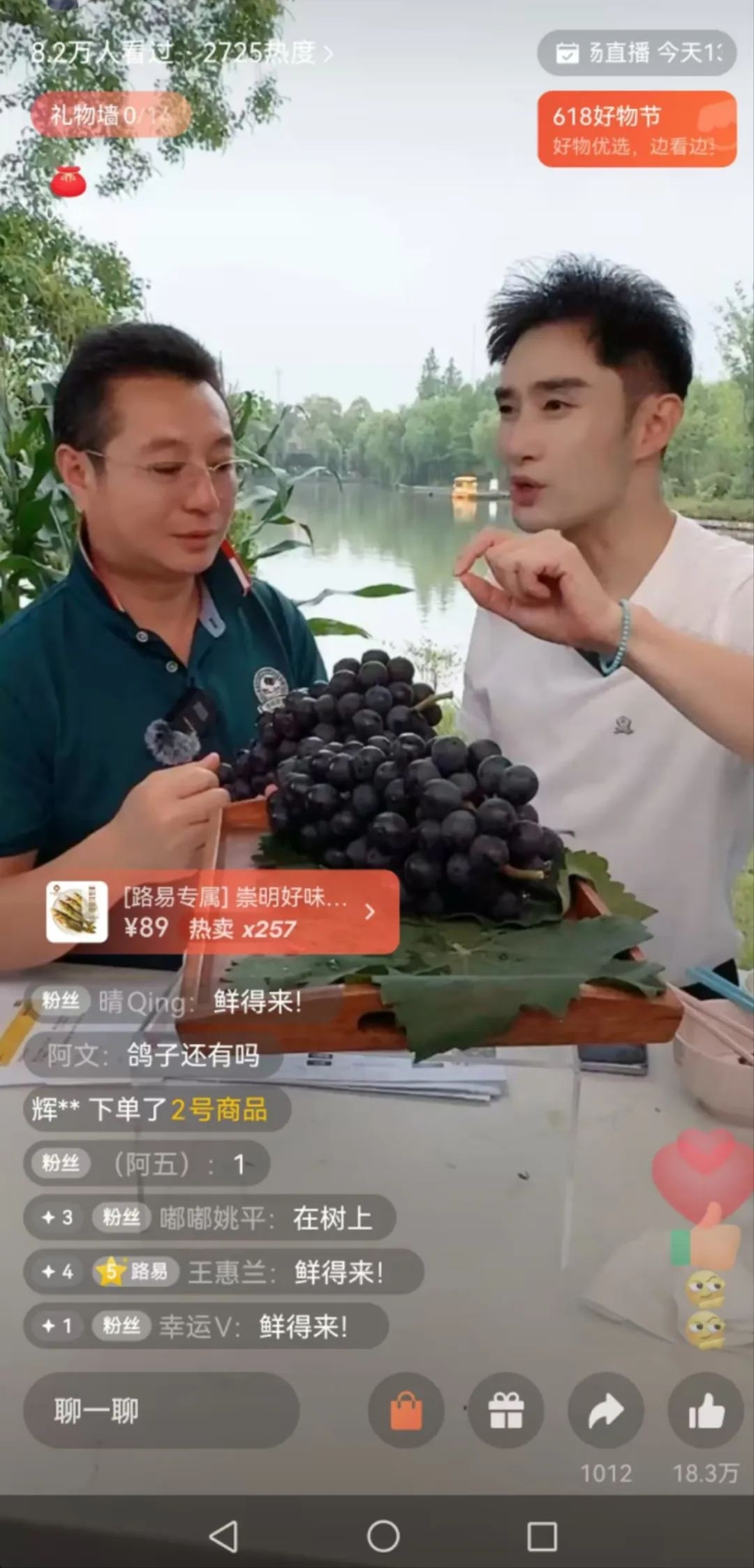754x1568 pixels.
Task: Tap 2号商品 in the order notice
Action: pos(219,1109)
